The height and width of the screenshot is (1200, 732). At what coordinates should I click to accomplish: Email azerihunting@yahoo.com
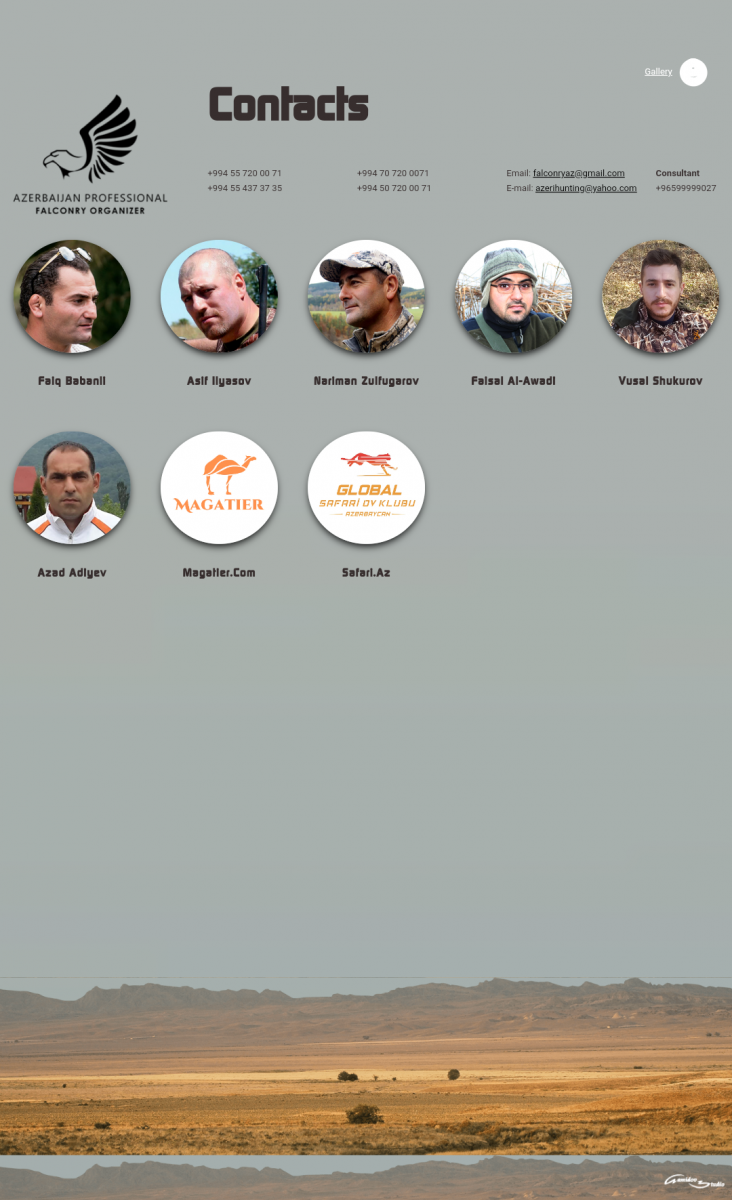(586, 188)
